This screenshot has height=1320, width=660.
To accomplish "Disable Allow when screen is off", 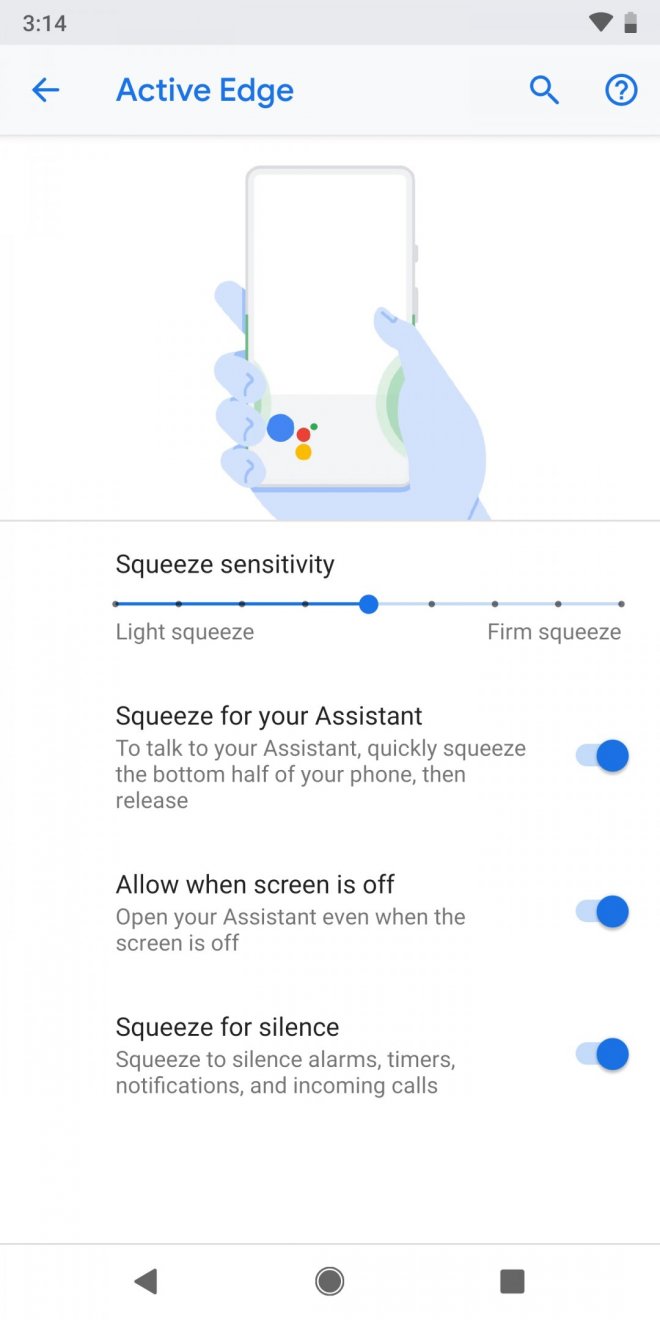I will [603, 911].
